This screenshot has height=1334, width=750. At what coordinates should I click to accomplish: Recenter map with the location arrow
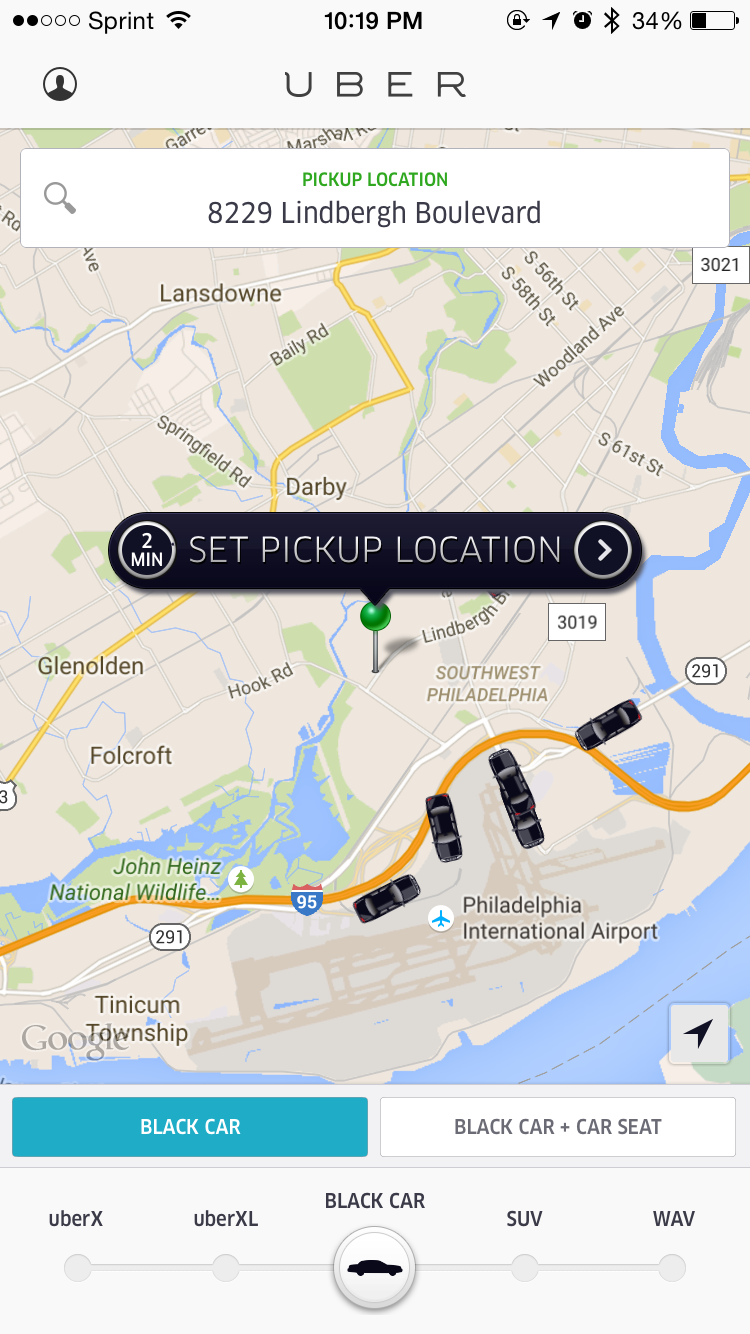point(699,1033)
